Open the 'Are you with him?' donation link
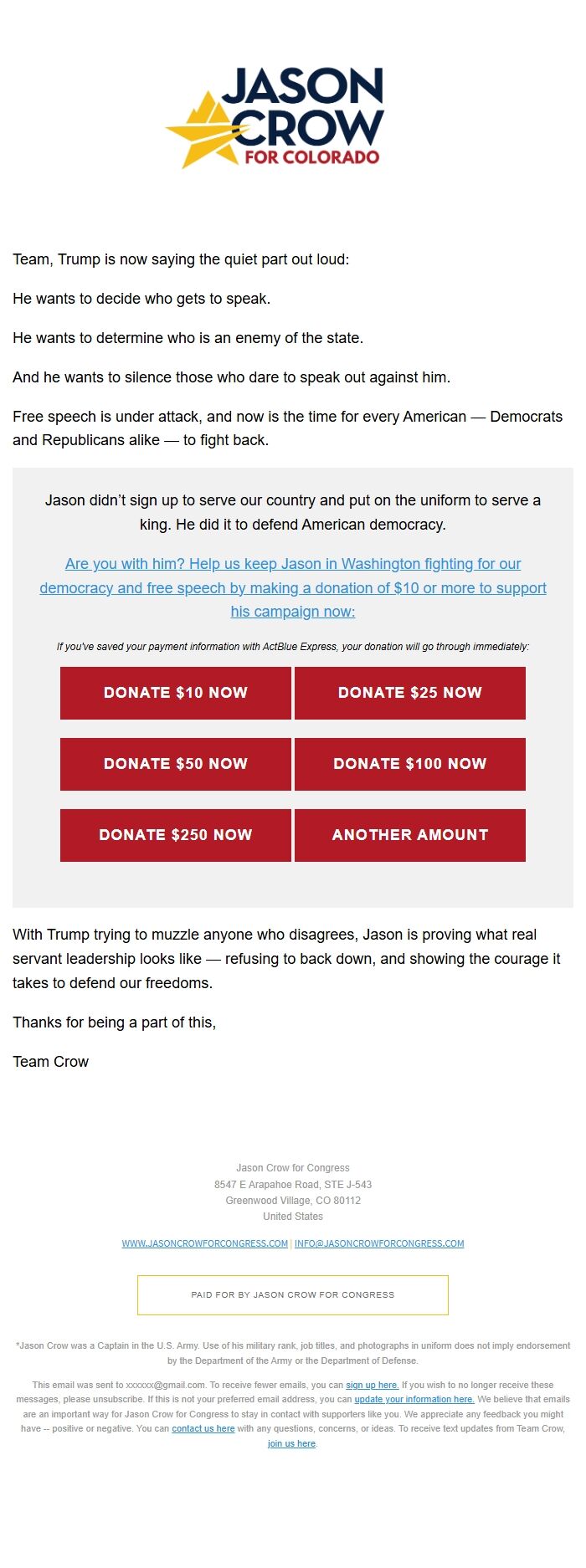The width and height of the screenshot is (586, 1568). point(293,587)
